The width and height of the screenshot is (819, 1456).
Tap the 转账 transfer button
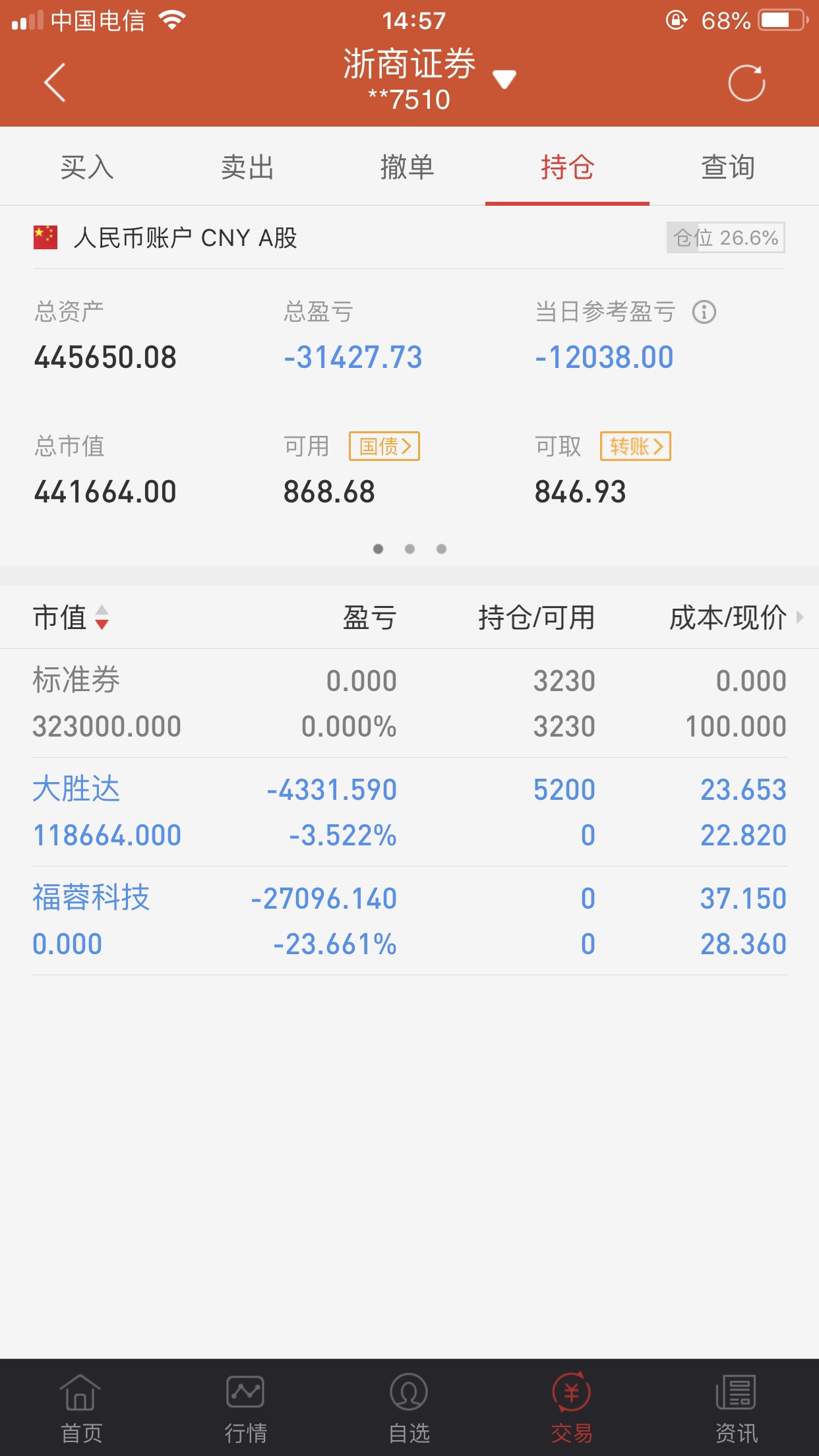coord(636,446)
